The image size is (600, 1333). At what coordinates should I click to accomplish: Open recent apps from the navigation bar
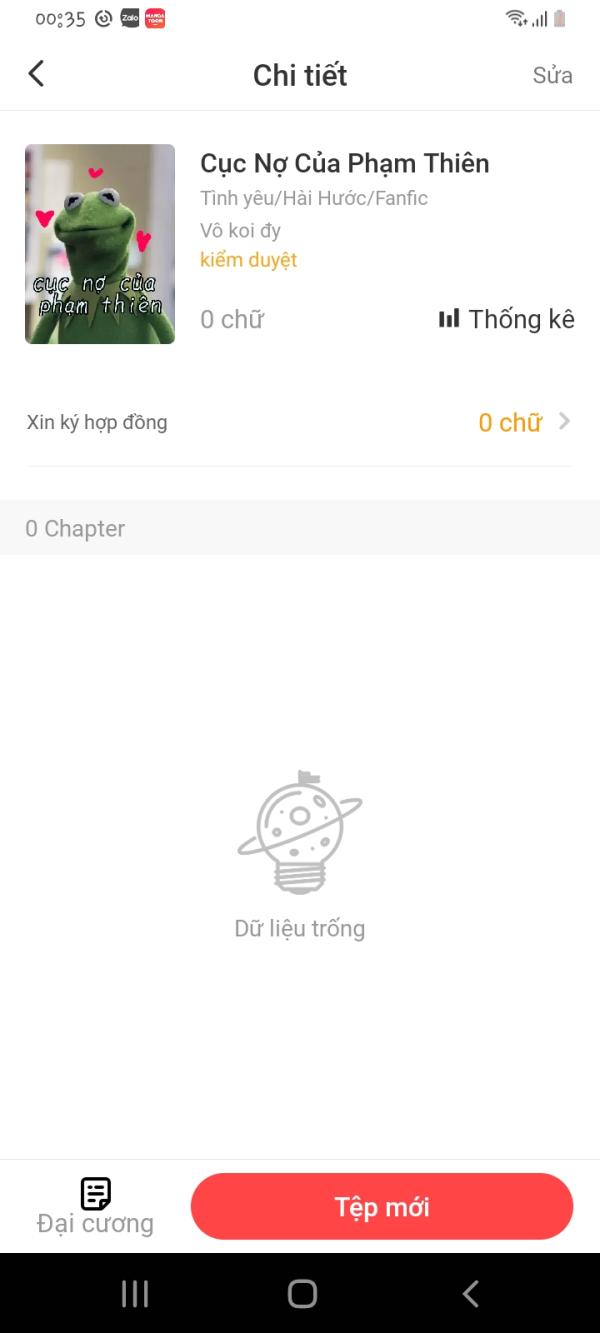click(134, 1293)
